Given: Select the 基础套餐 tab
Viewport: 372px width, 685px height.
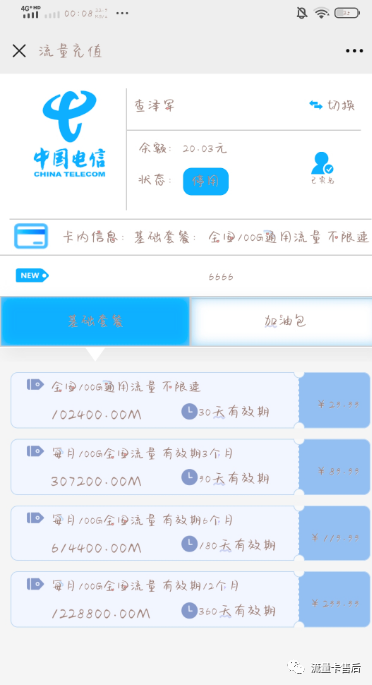Looking at the screenshot, I should (x=95, y=322).
